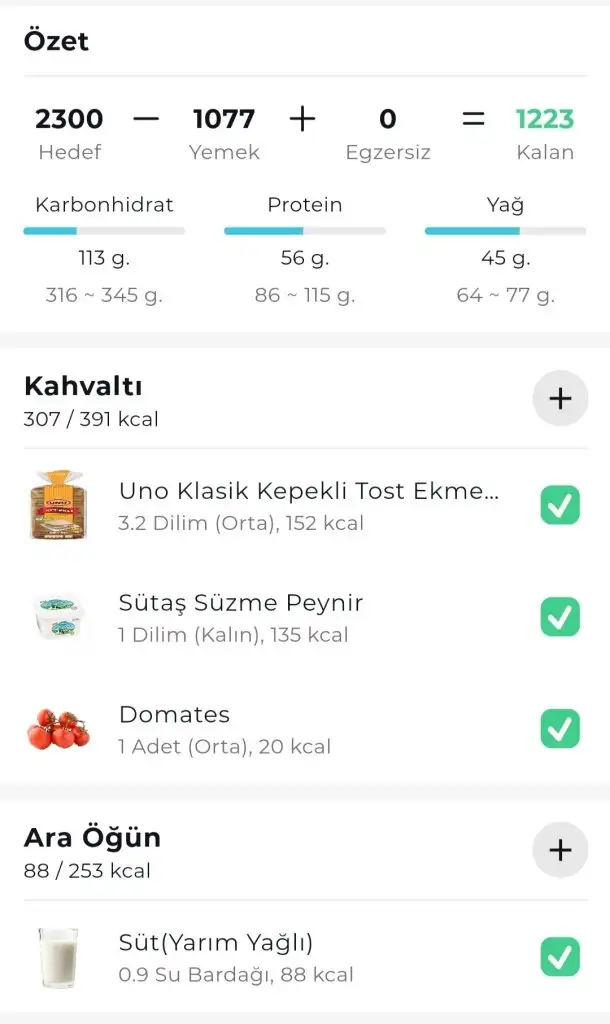Image resolution: width=610 pixels, height=1024 pixels.
Task: Untick the Domates checkbox
Action: 560,729
